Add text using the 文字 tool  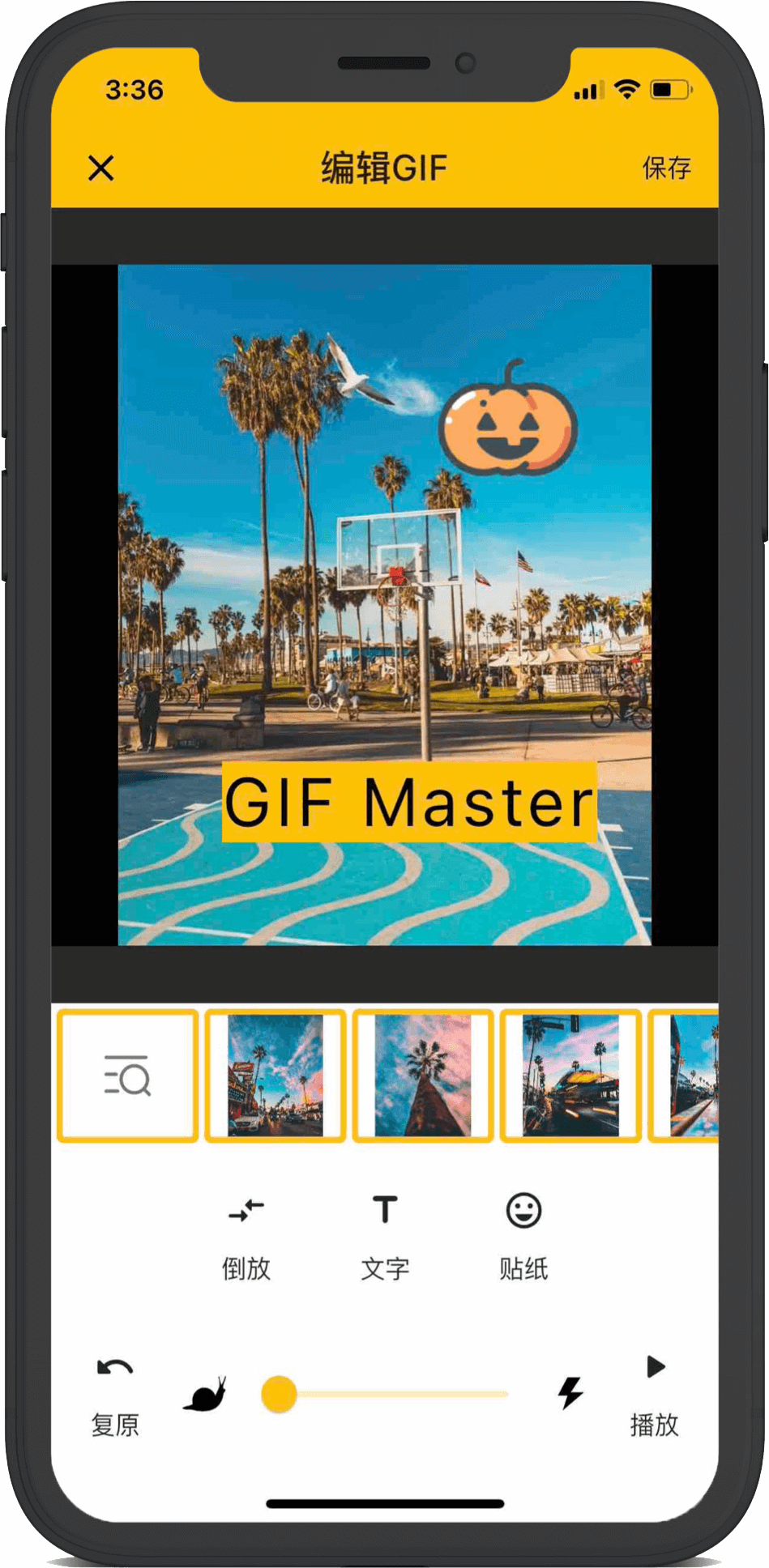pos(385,1236)
